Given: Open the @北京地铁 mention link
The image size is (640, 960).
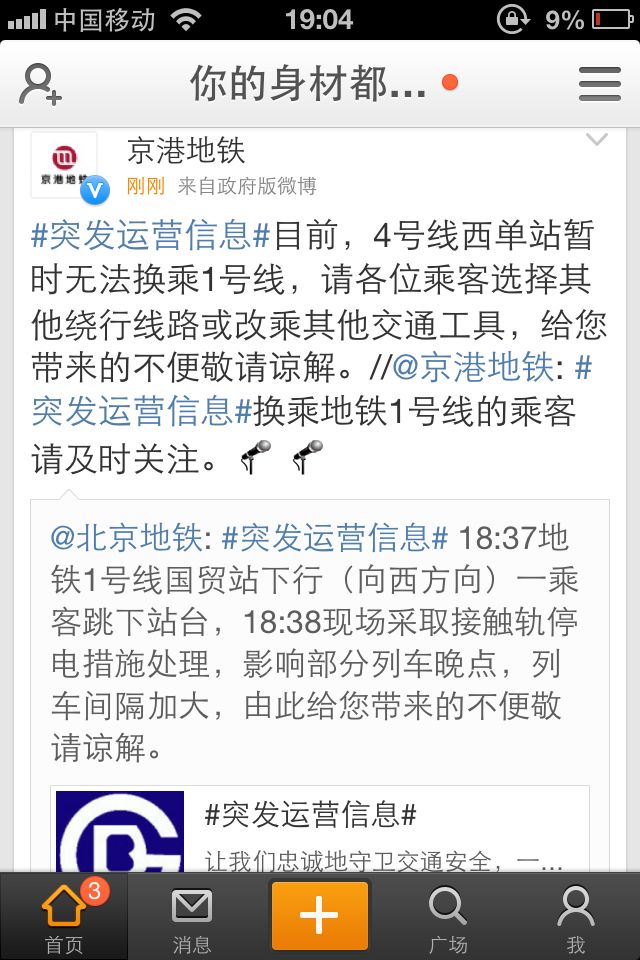Looking at the screenshot, I should click(x=126, y=538).
